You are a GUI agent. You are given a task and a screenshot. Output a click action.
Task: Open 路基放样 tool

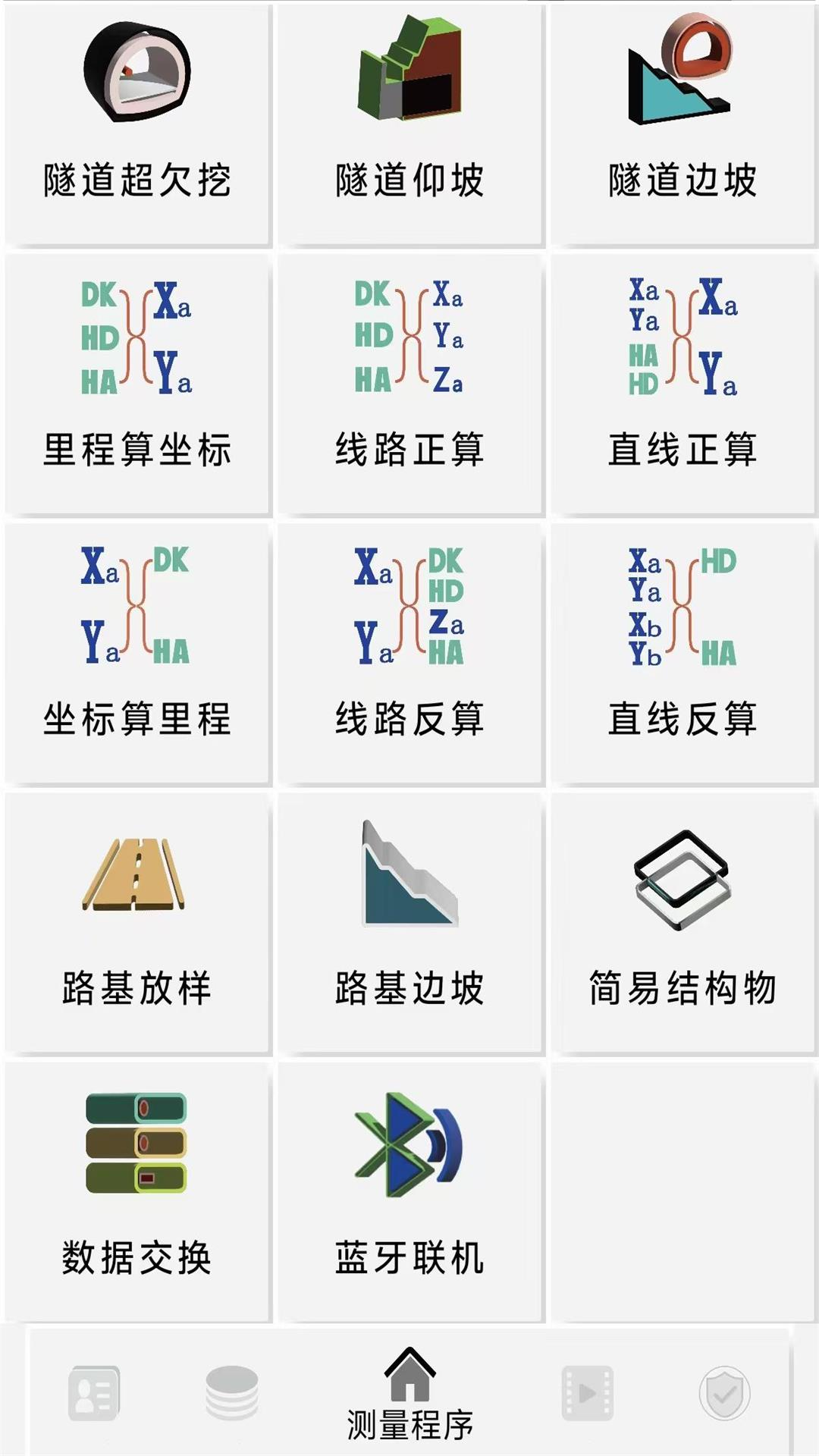[x=137, y=922]
